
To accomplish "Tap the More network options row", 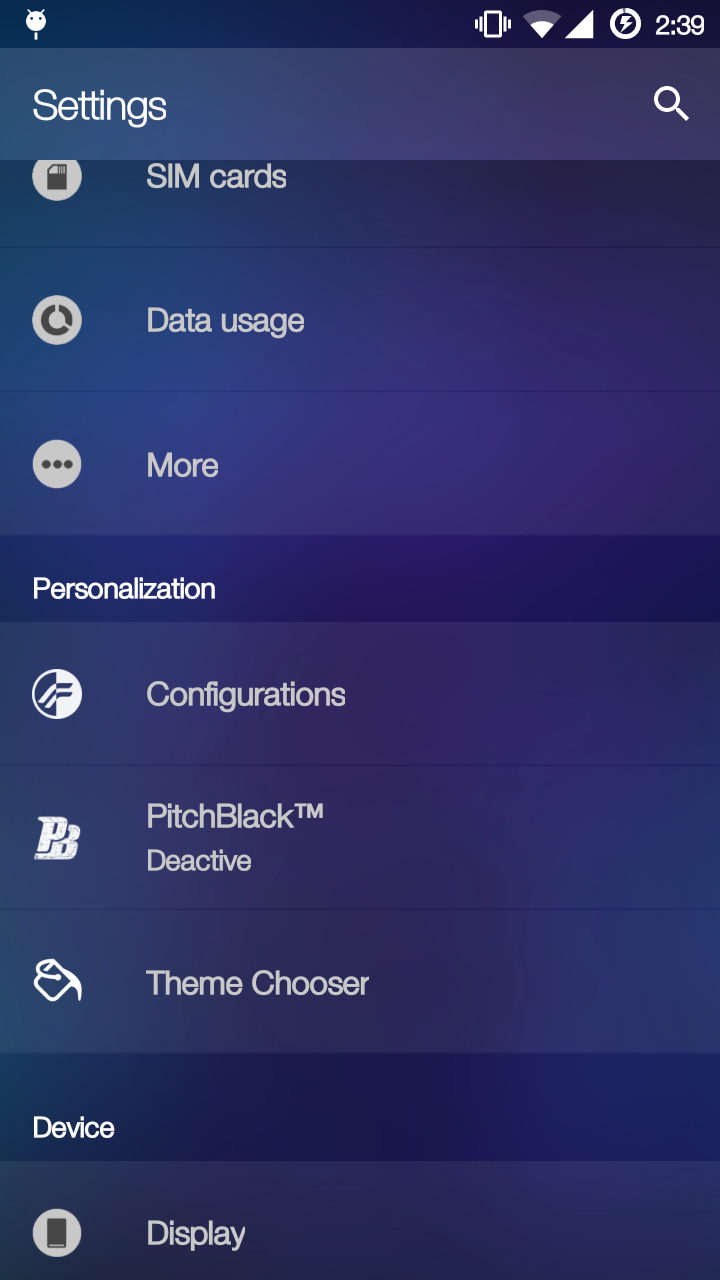I will [182, 465].
